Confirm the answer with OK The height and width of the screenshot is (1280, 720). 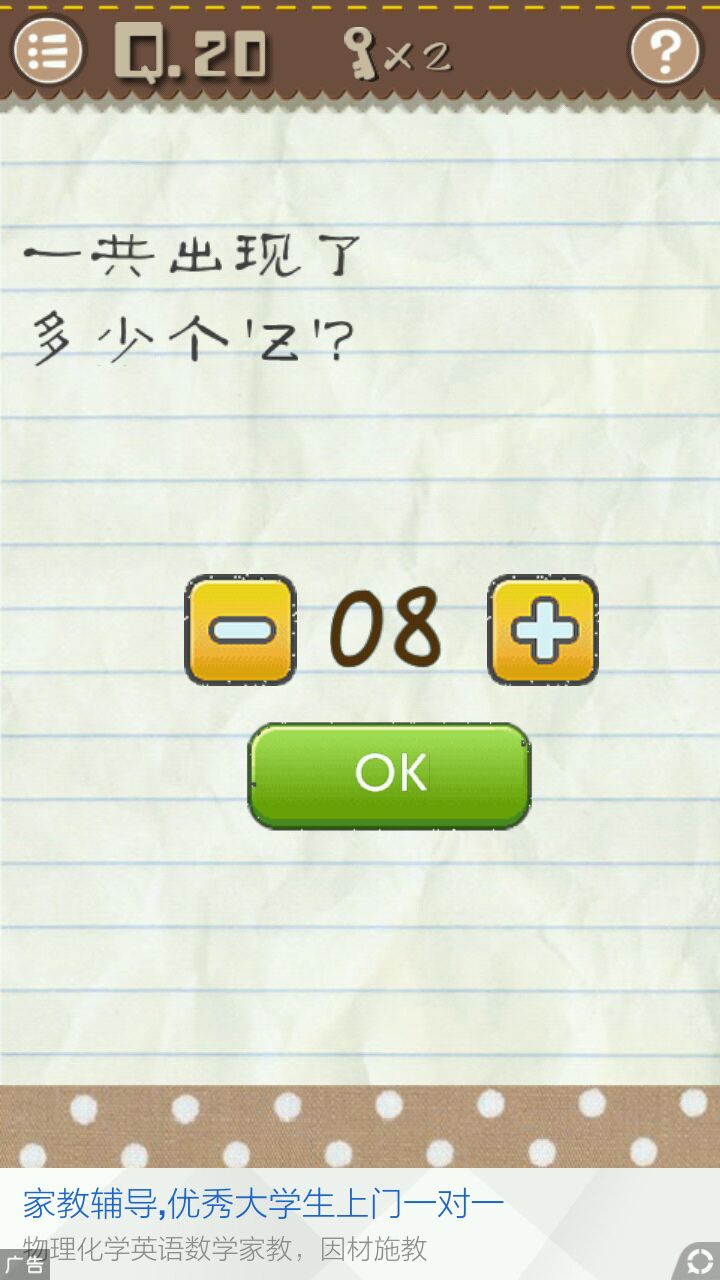point(389,775)
